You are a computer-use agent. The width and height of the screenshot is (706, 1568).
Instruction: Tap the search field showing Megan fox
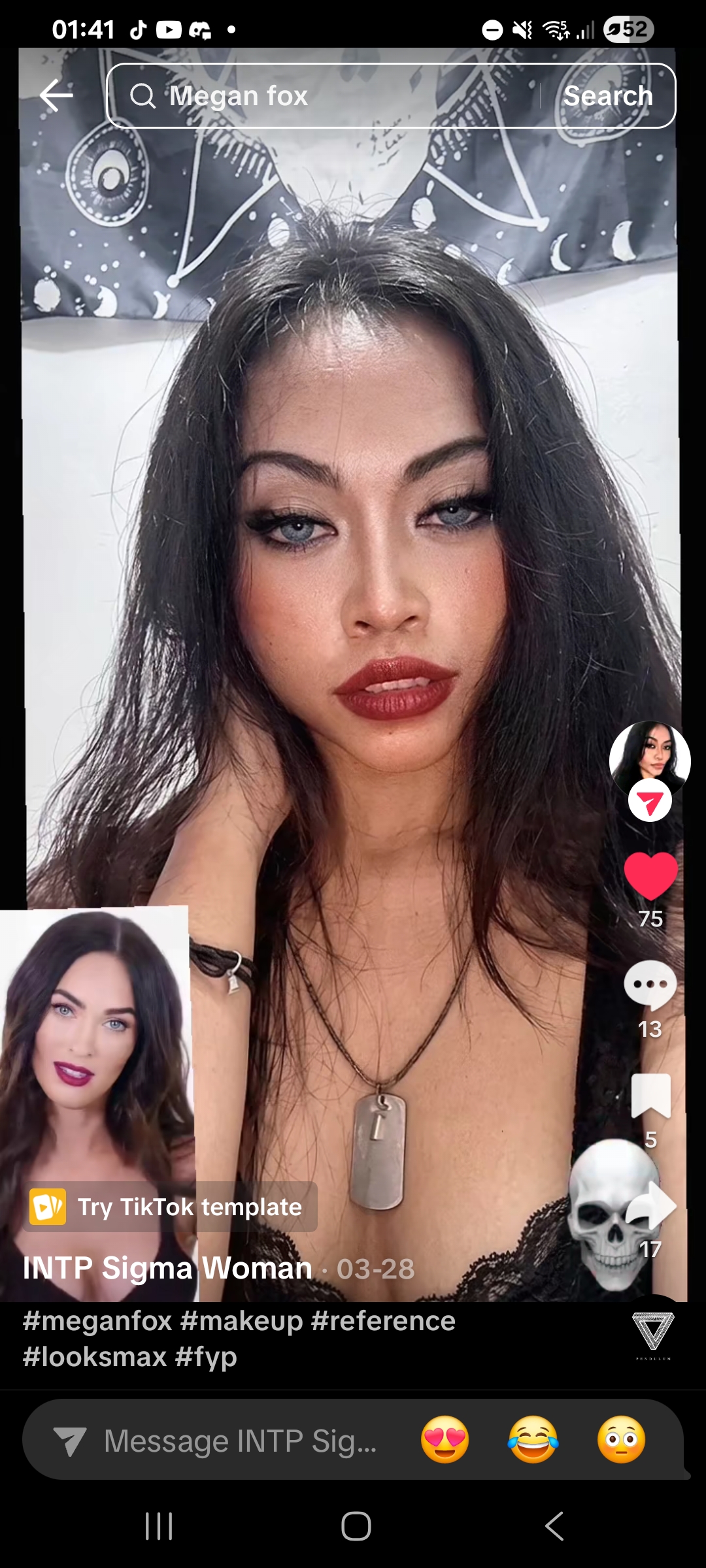click(x=327, y=96)
